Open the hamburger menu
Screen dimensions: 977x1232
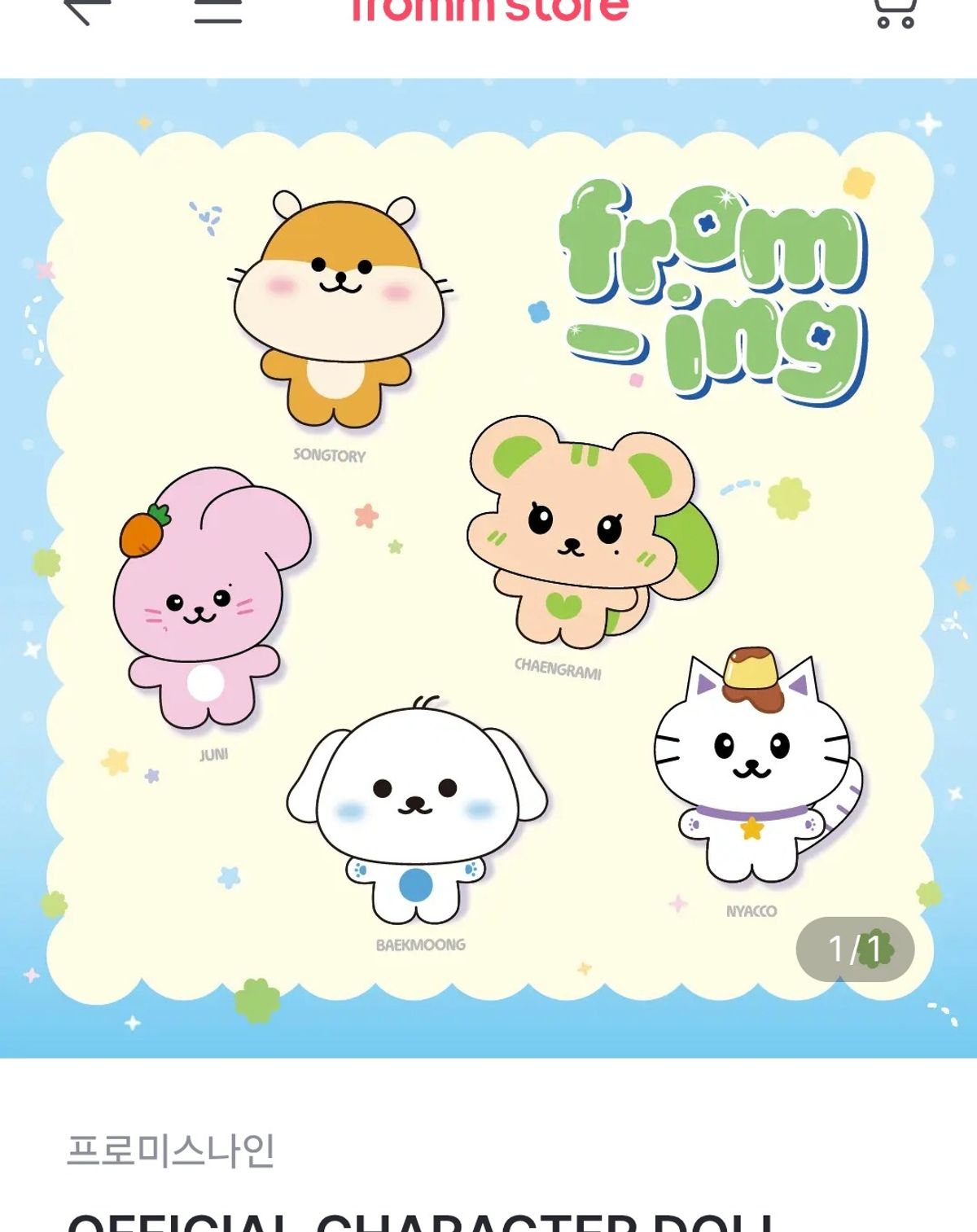217,10
